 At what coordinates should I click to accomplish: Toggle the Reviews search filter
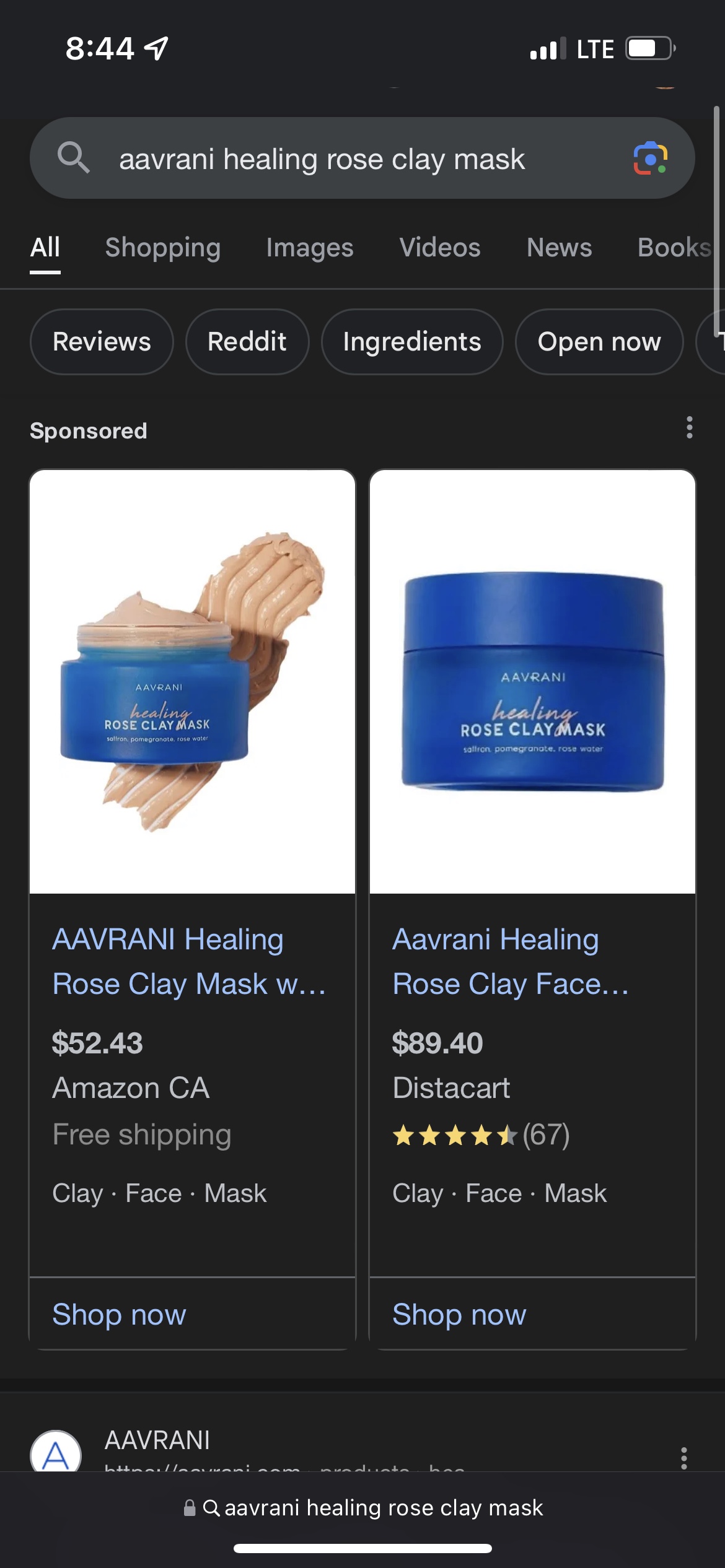point(101,342)
